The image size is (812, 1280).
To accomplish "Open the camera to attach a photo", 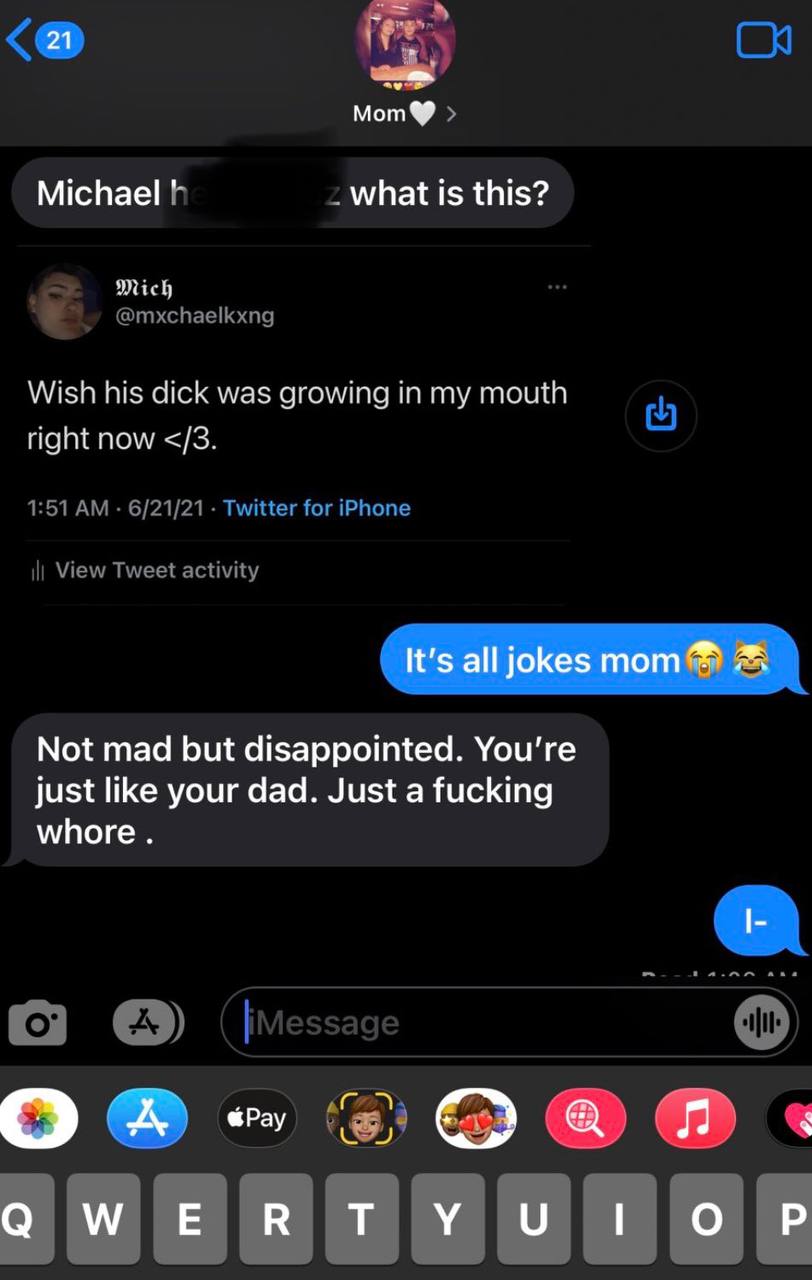I will 38,1022.
